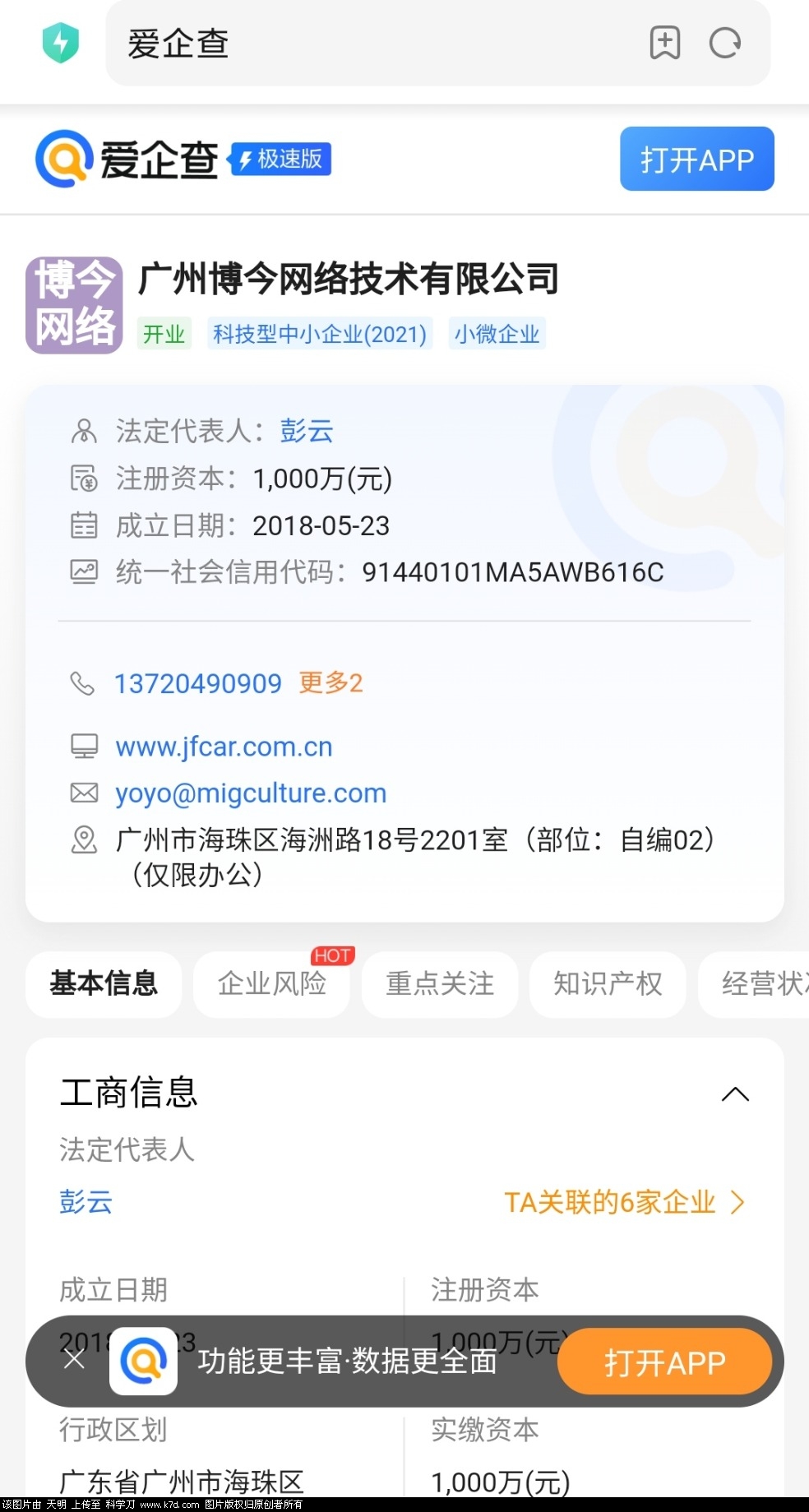Open website www.jfcar.com.cn
809x1512 pixels.
point(224,747)
